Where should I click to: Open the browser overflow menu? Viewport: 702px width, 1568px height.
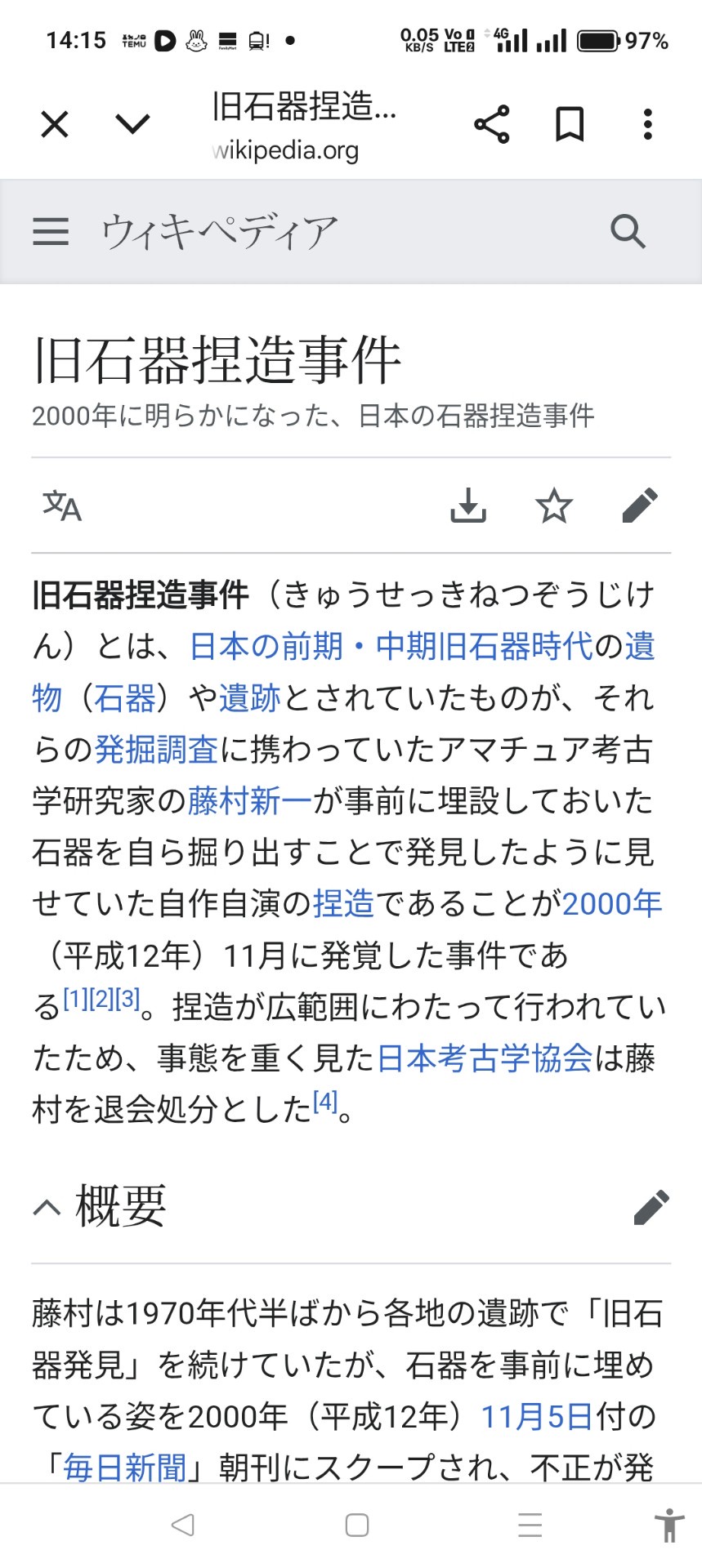click(647, 125)
